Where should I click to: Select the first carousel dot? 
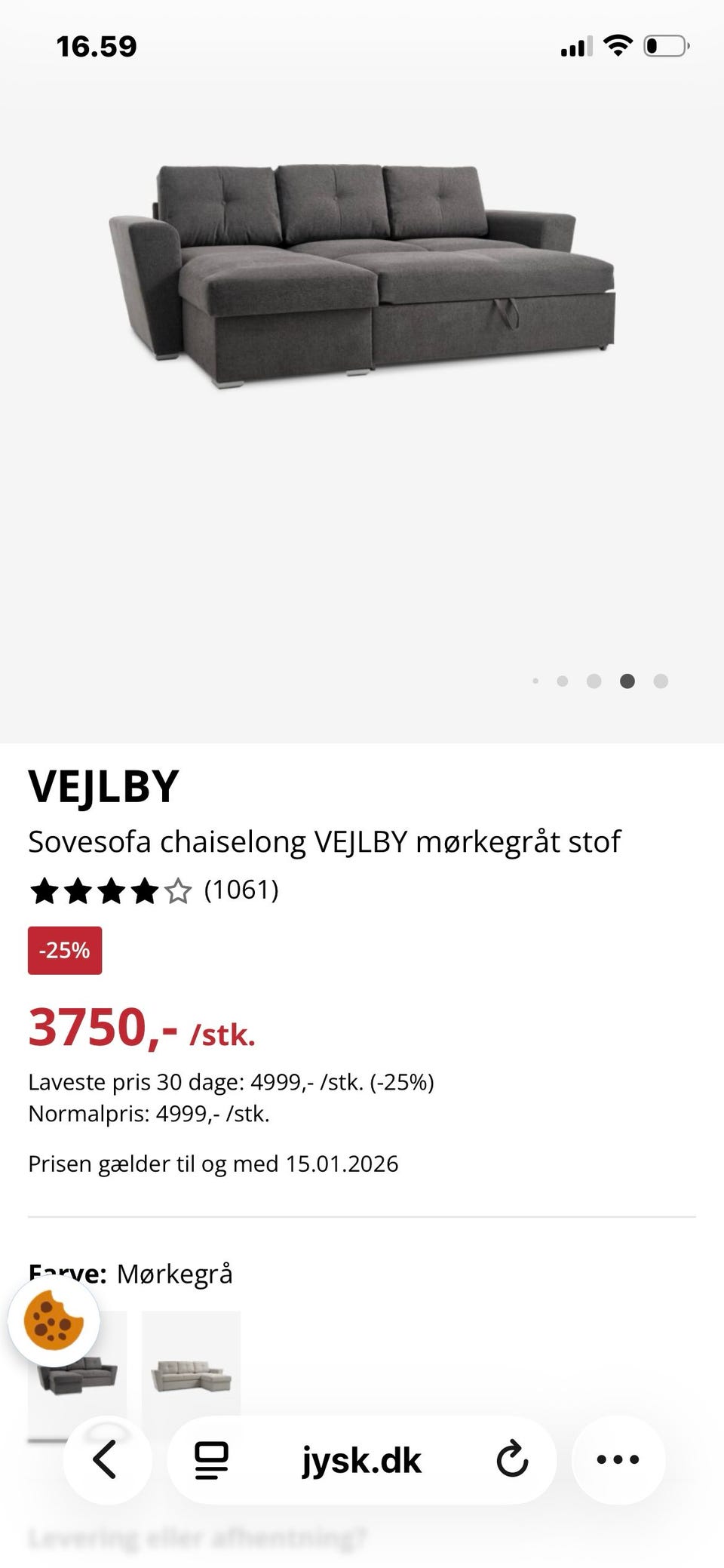point(537,681)
